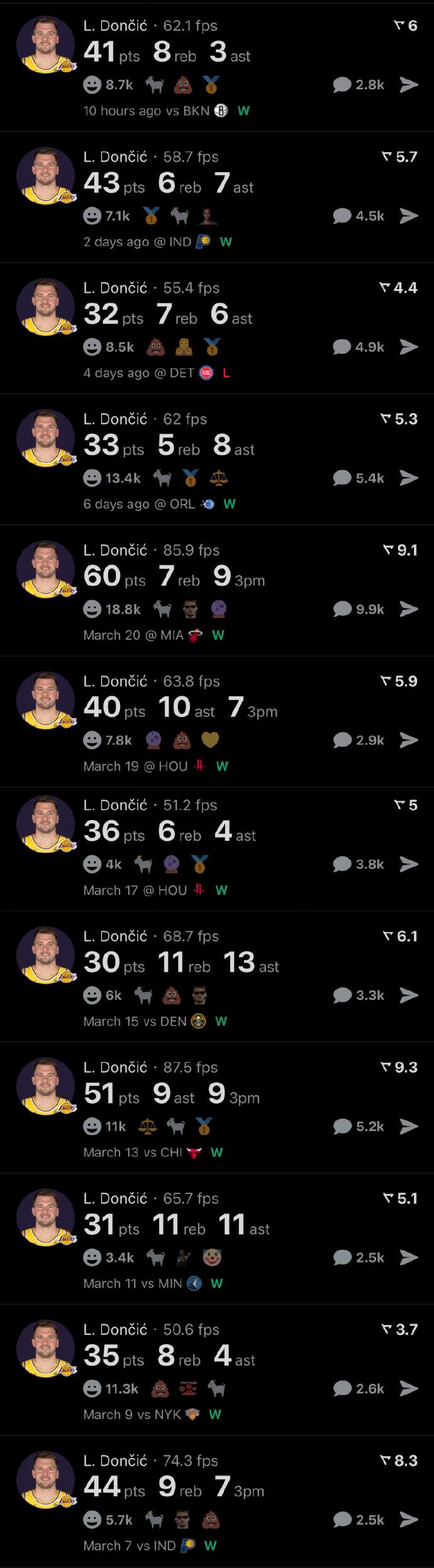
Task: Share the 41-point game vs BKN
Action: pyautogui.click(x=409, y=85)
